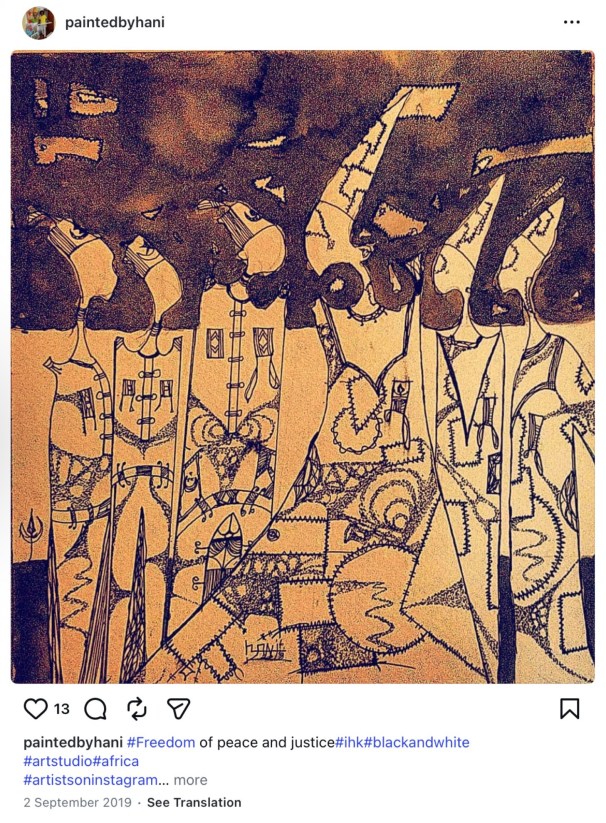Repost this post
Screen dimensions: 606x823
tap(137, 709)
